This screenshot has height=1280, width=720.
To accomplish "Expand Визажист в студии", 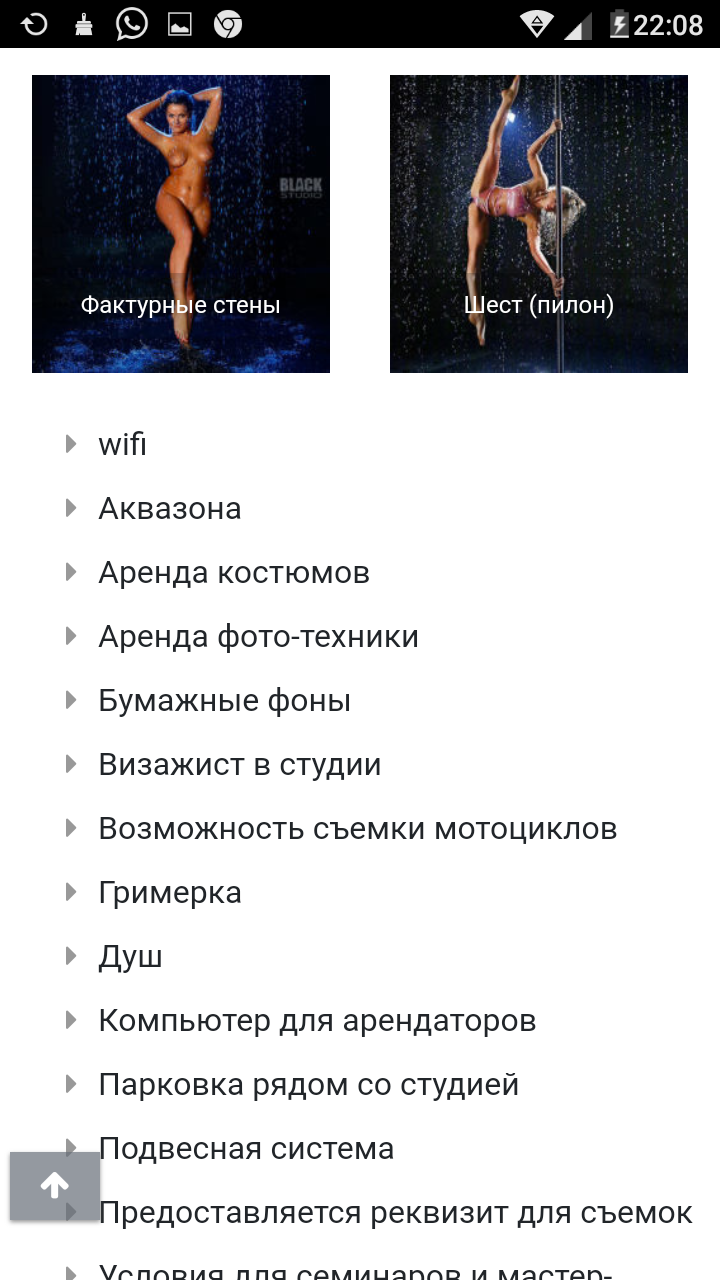I will [239, 764].
